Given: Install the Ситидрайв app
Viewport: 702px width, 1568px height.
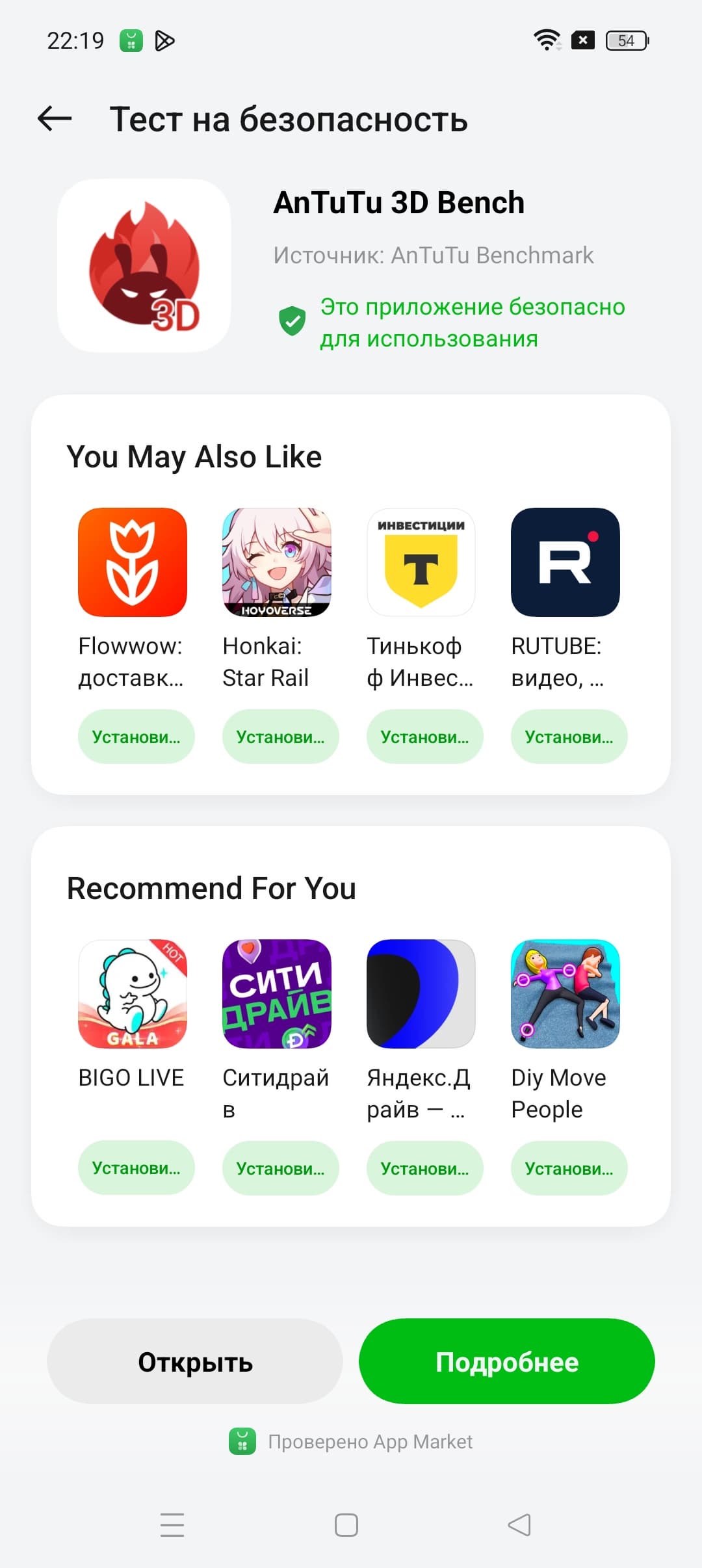Looking at the screenshot, I should [280, 1168].
